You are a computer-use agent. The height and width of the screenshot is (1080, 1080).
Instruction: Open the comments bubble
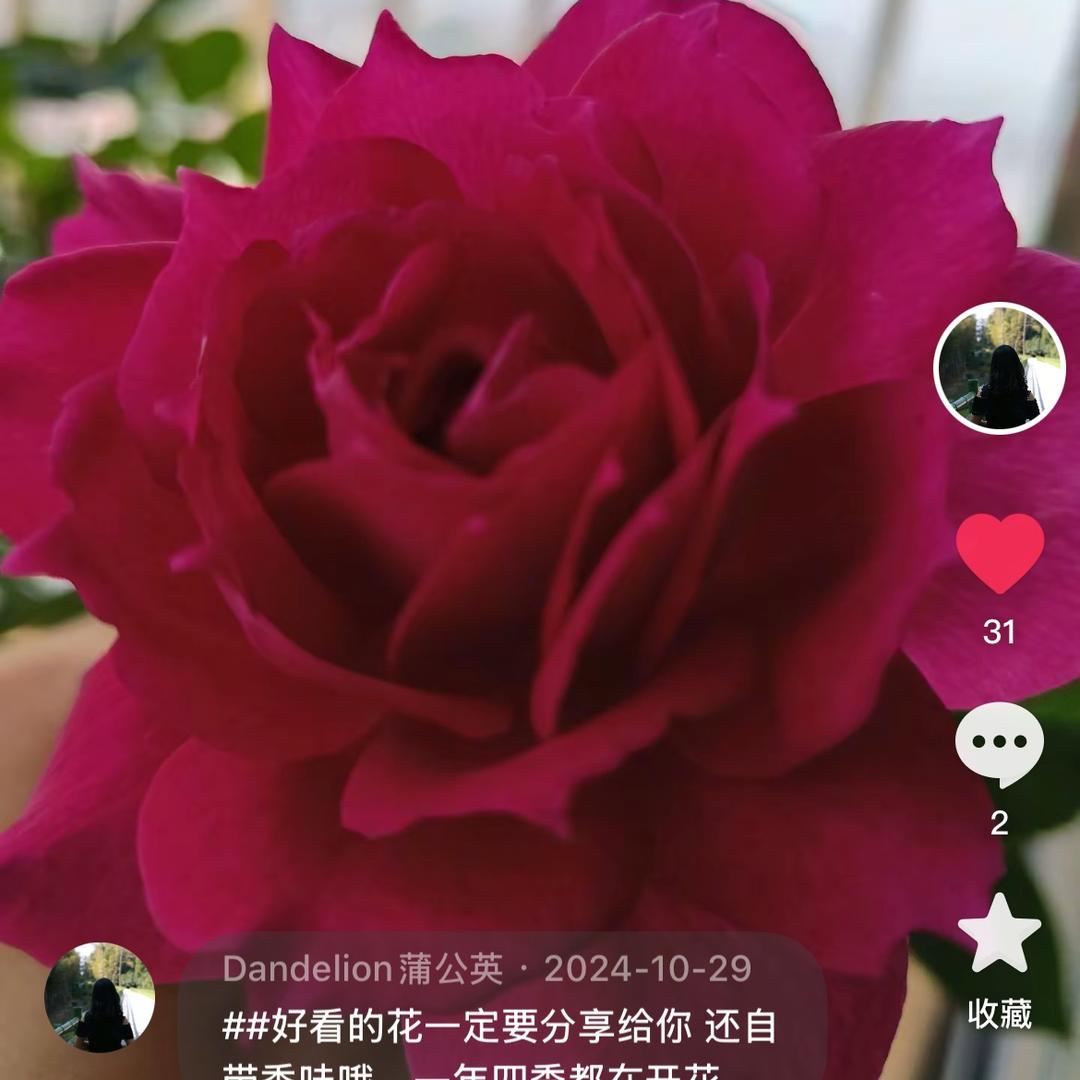click(x=999, y=744)
